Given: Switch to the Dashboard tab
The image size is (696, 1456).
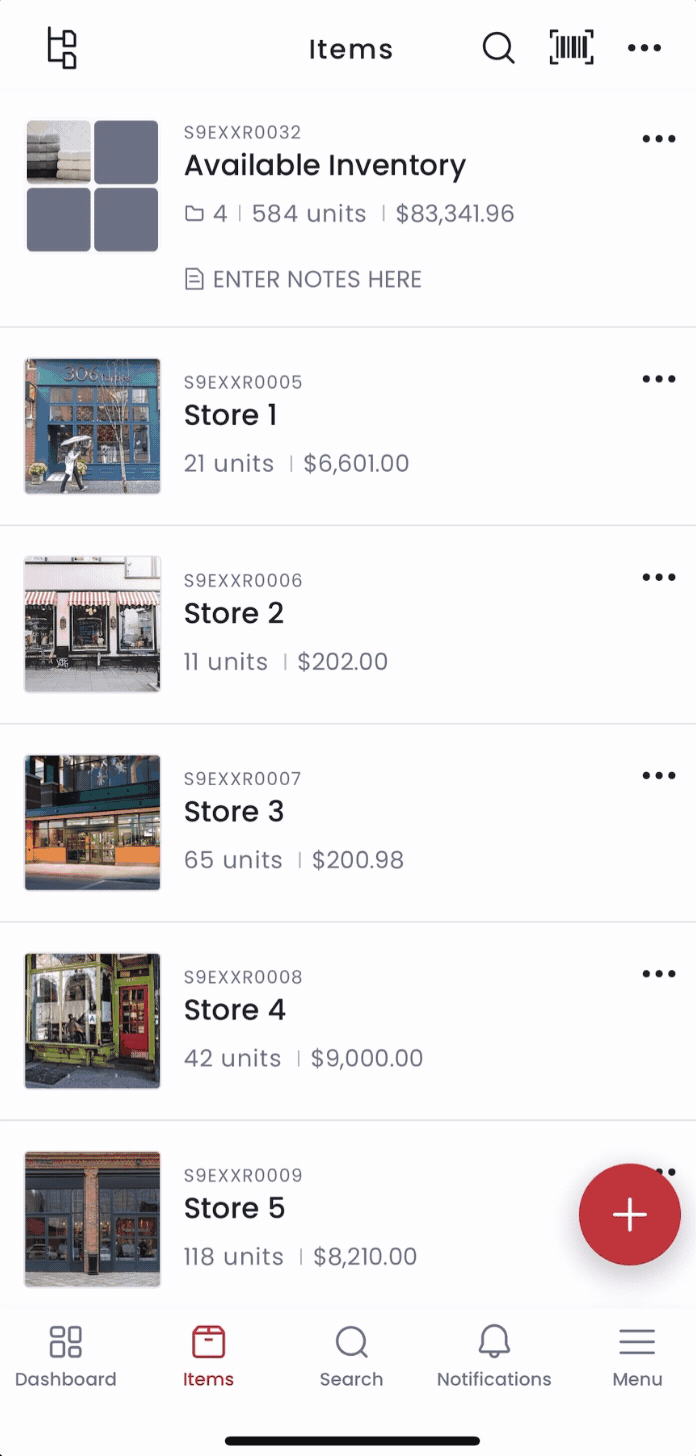Looking at the screenshot, I should 66,1357.
